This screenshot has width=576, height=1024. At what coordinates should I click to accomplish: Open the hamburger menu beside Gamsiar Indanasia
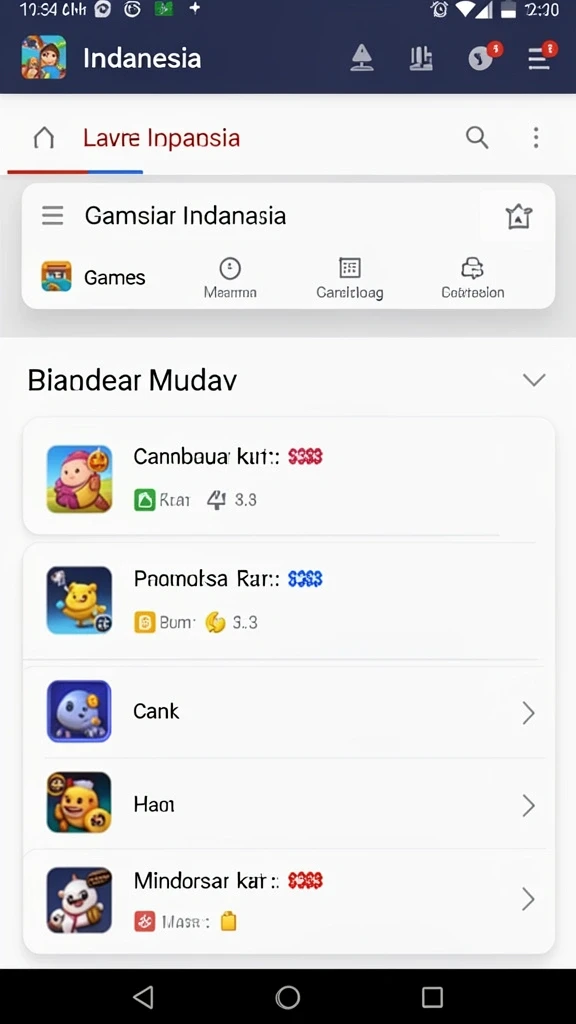pyautogui.click(x=53, y=216)
